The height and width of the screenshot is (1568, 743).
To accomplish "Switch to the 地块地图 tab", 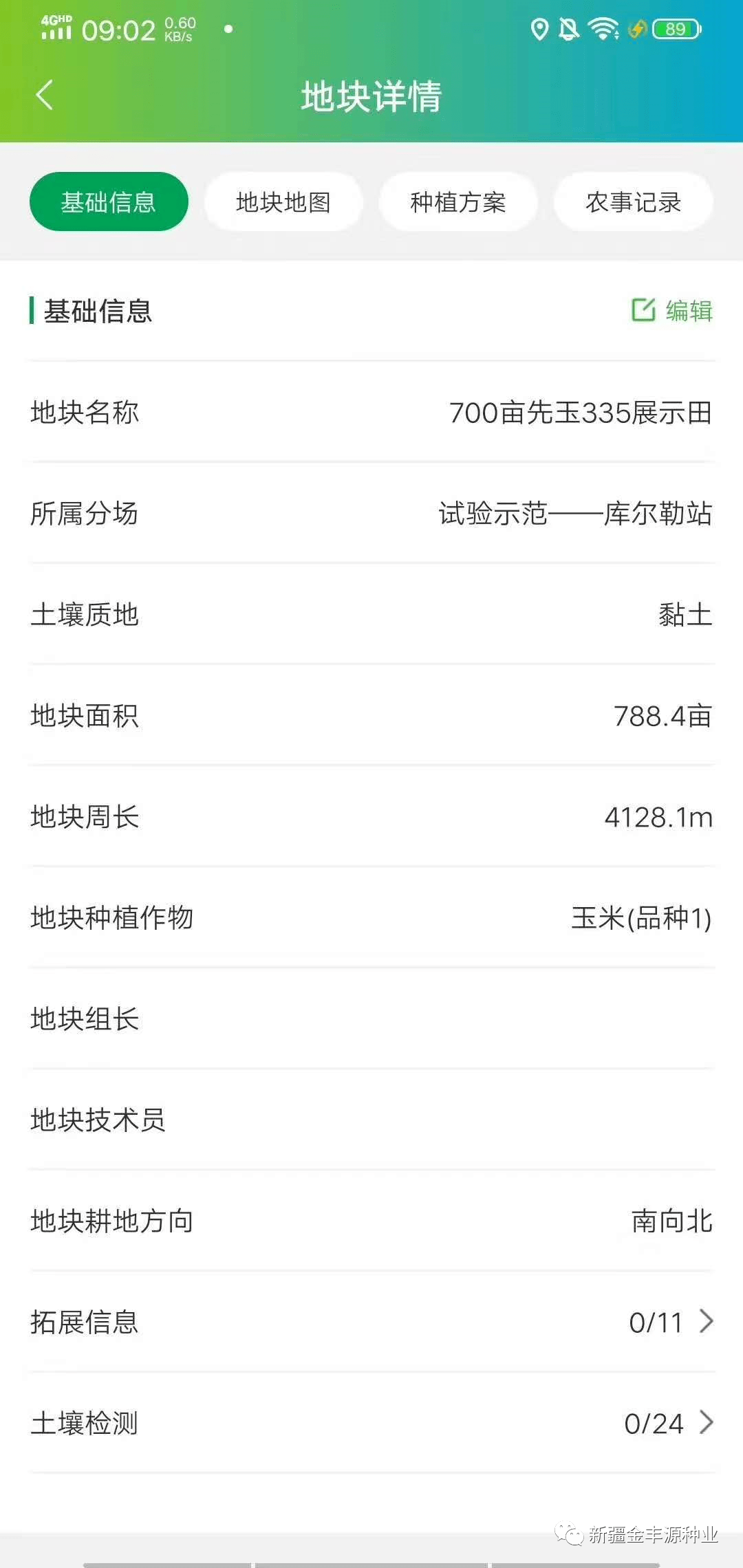I will point(283,202).
